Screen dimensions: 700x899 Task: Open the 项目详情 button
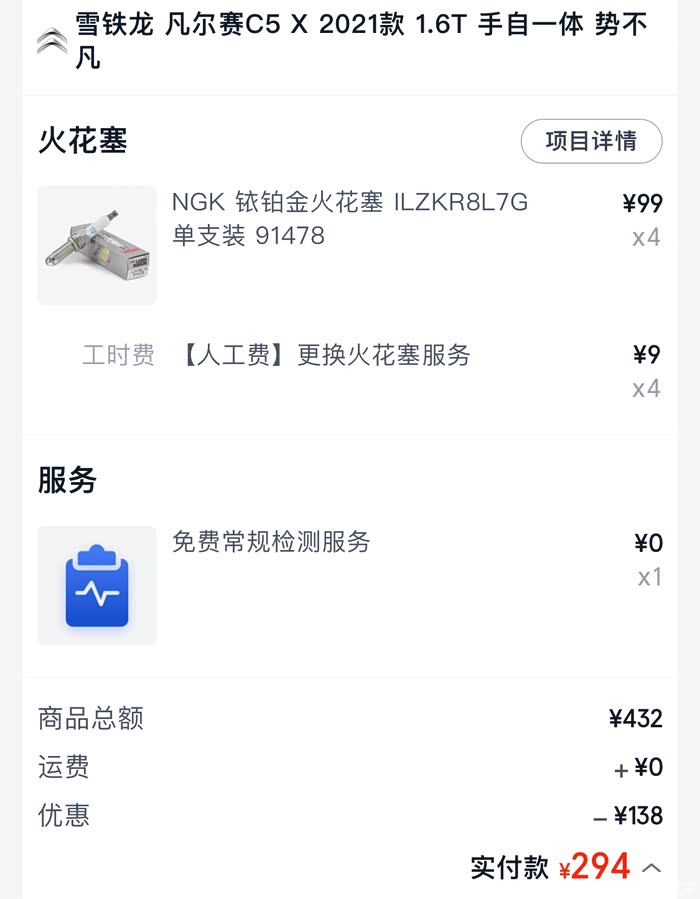click(591, 142)
